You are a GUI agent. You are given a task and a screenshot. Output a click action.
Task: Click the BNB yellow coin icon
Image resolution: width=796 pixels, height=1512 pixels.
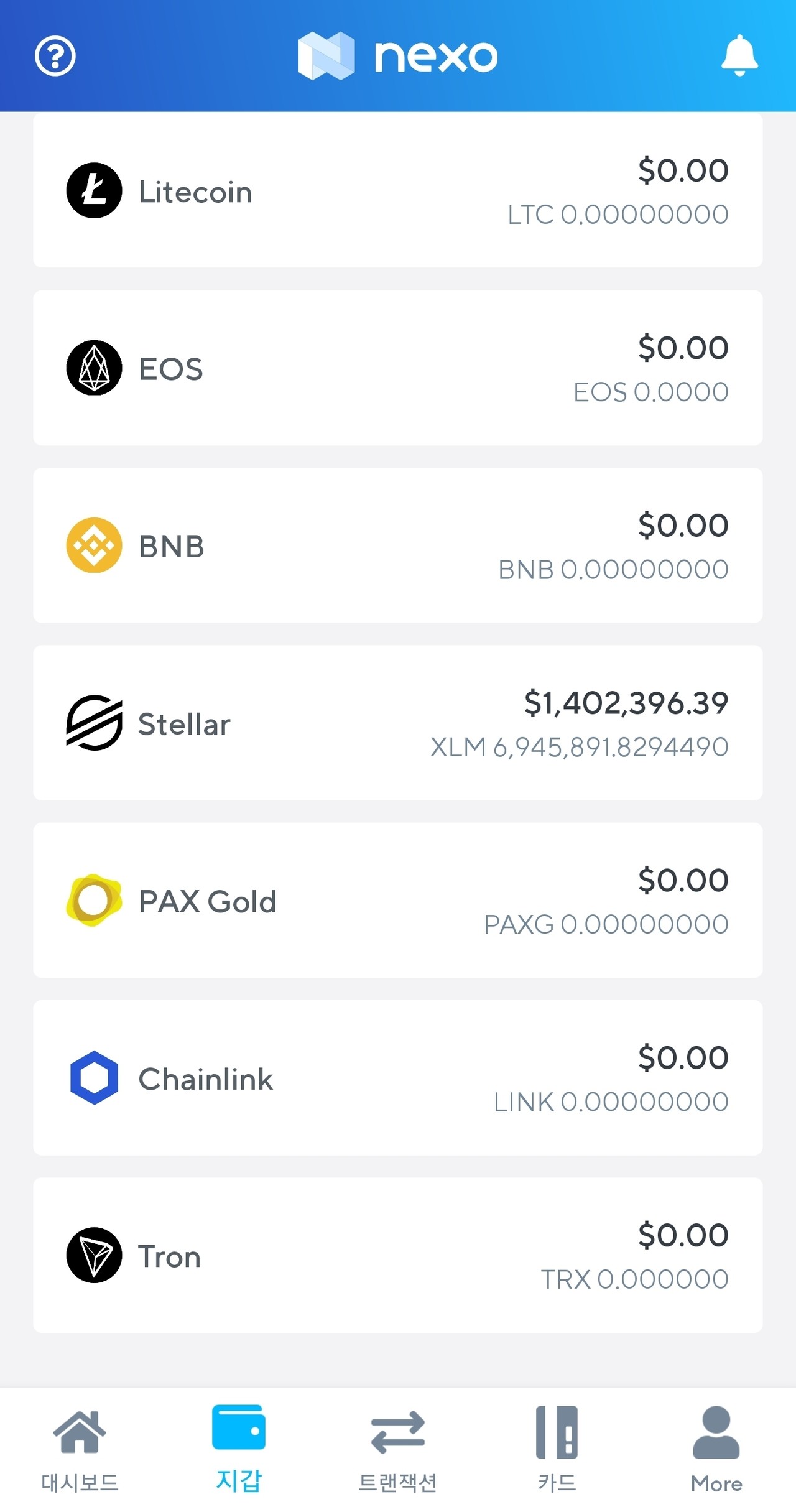click(x=94, y=545)
